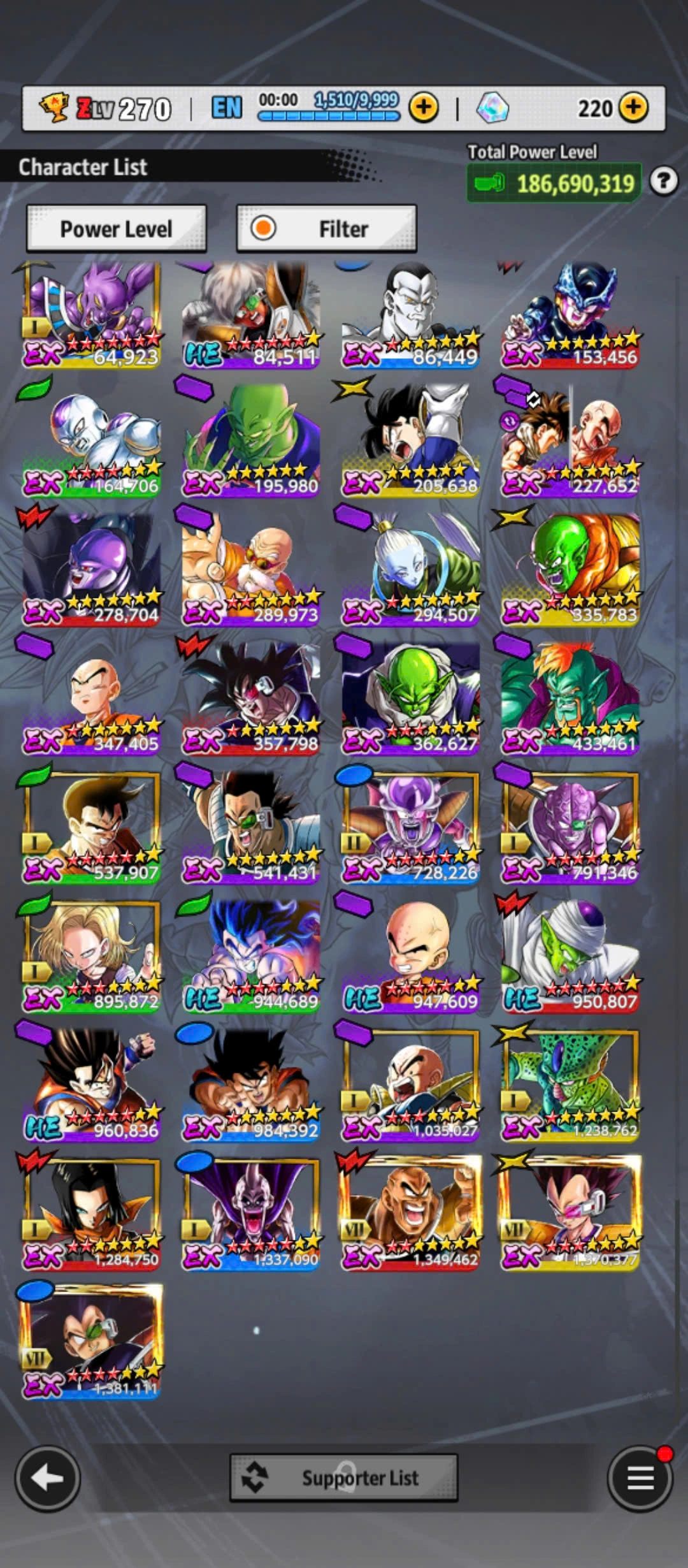The width and height of the screenshot is (688, 1568).
Task: Open character with power level 895,872
Action: click(x=91, y=955)
